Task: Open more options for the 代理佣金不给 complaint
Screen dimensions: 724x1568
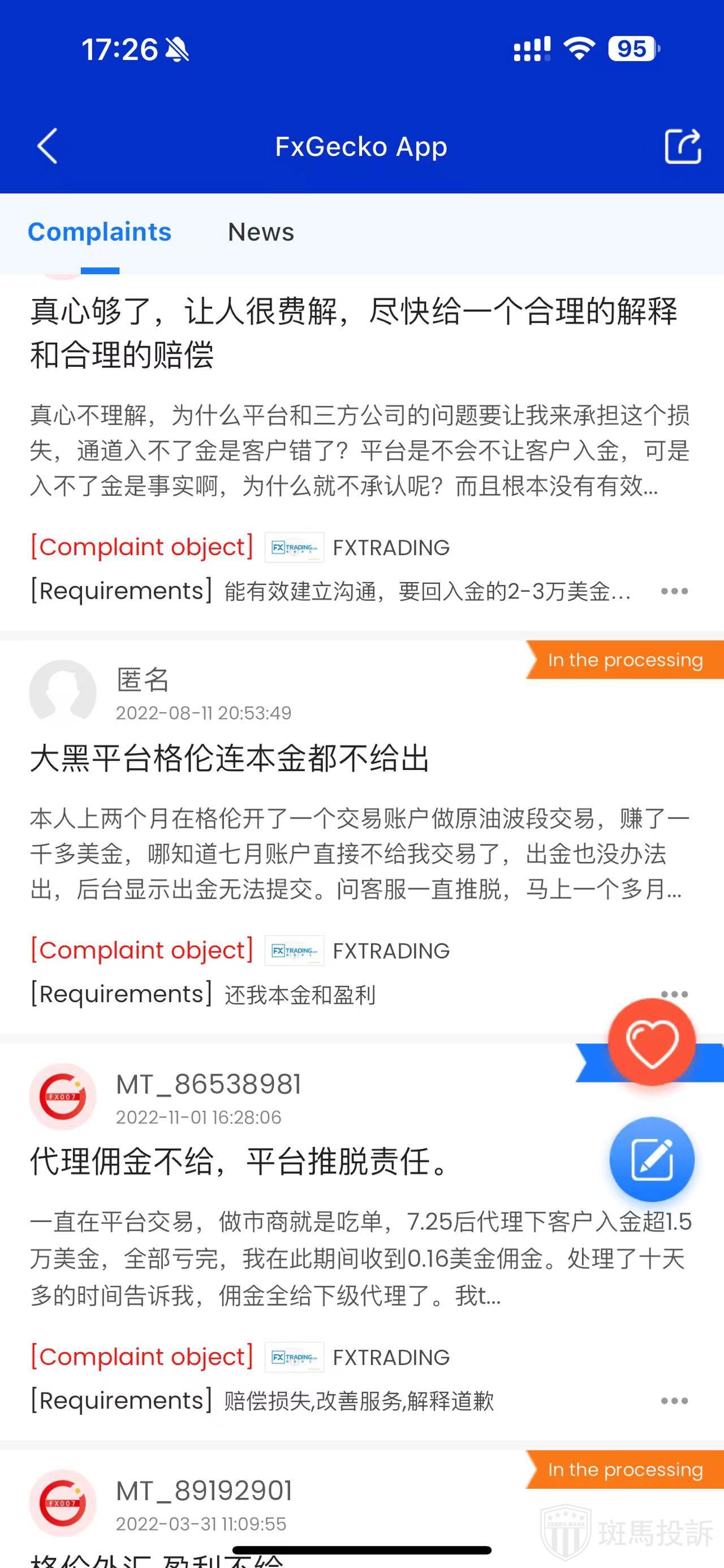Action: [x=674, y=1401]
